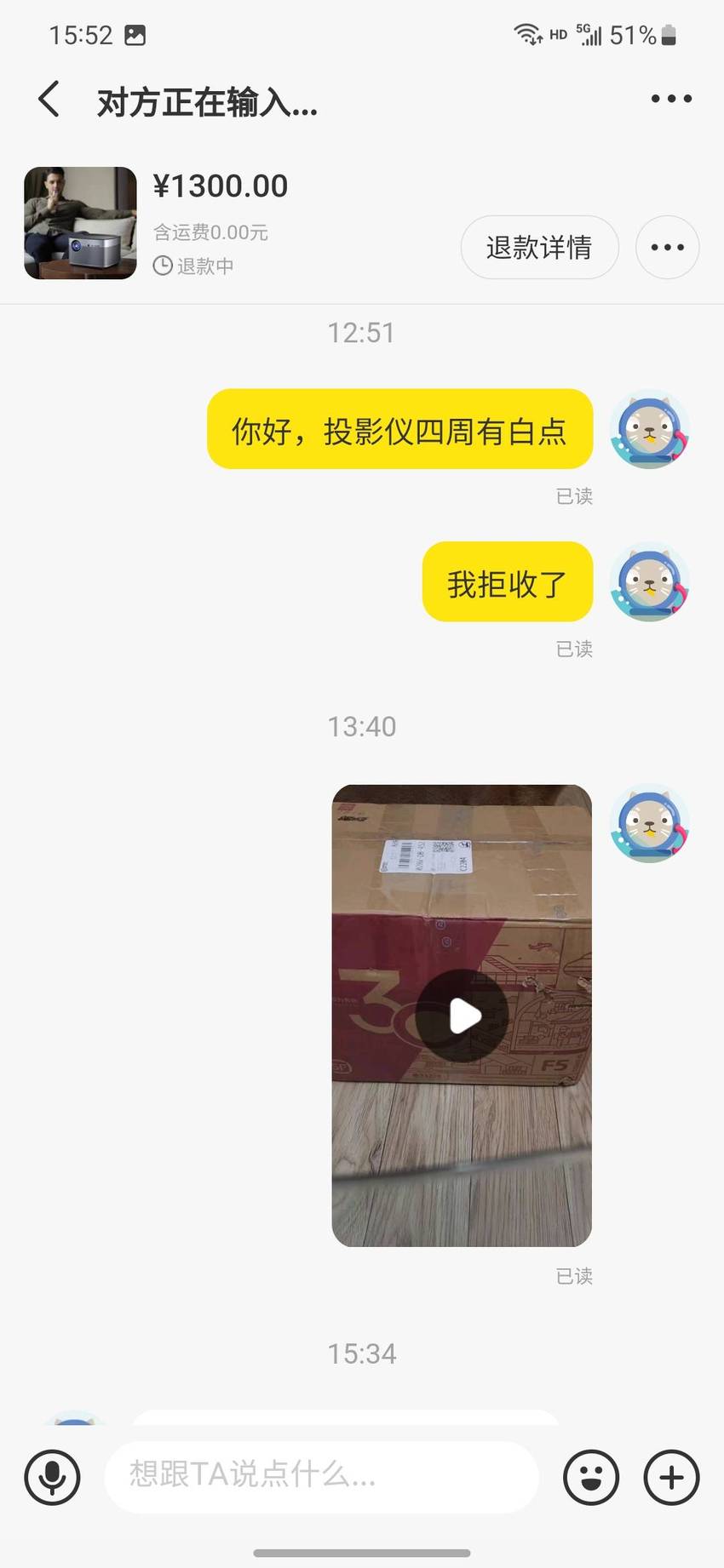The width and height of the screenshot is (724, 1568).
Task: Open the emoji picker
Action: (590, 1477)
